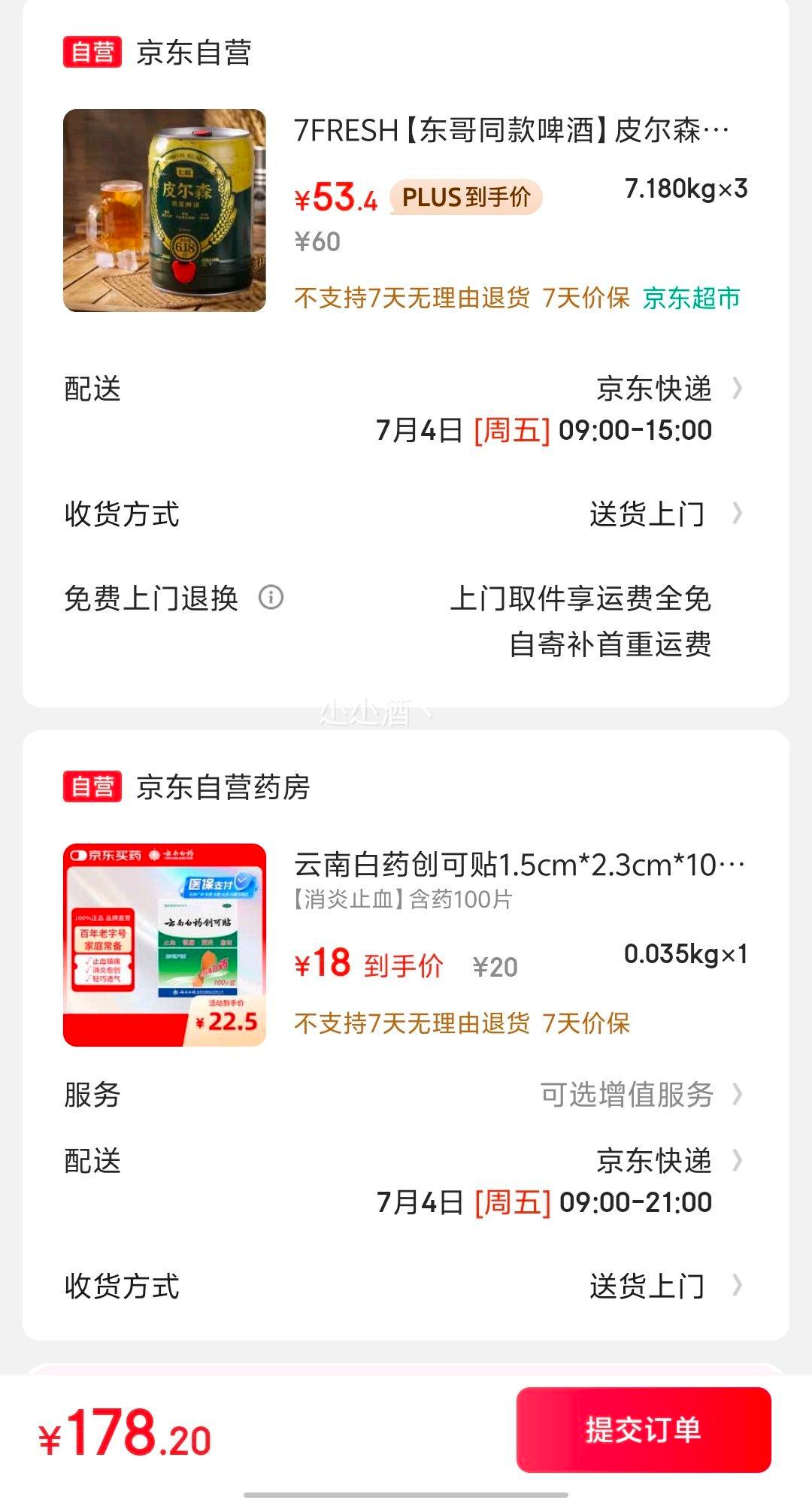Open 配送 options for the 京东自营药房 order
The image size is (812, 1500).
(x=654, y=1162)
